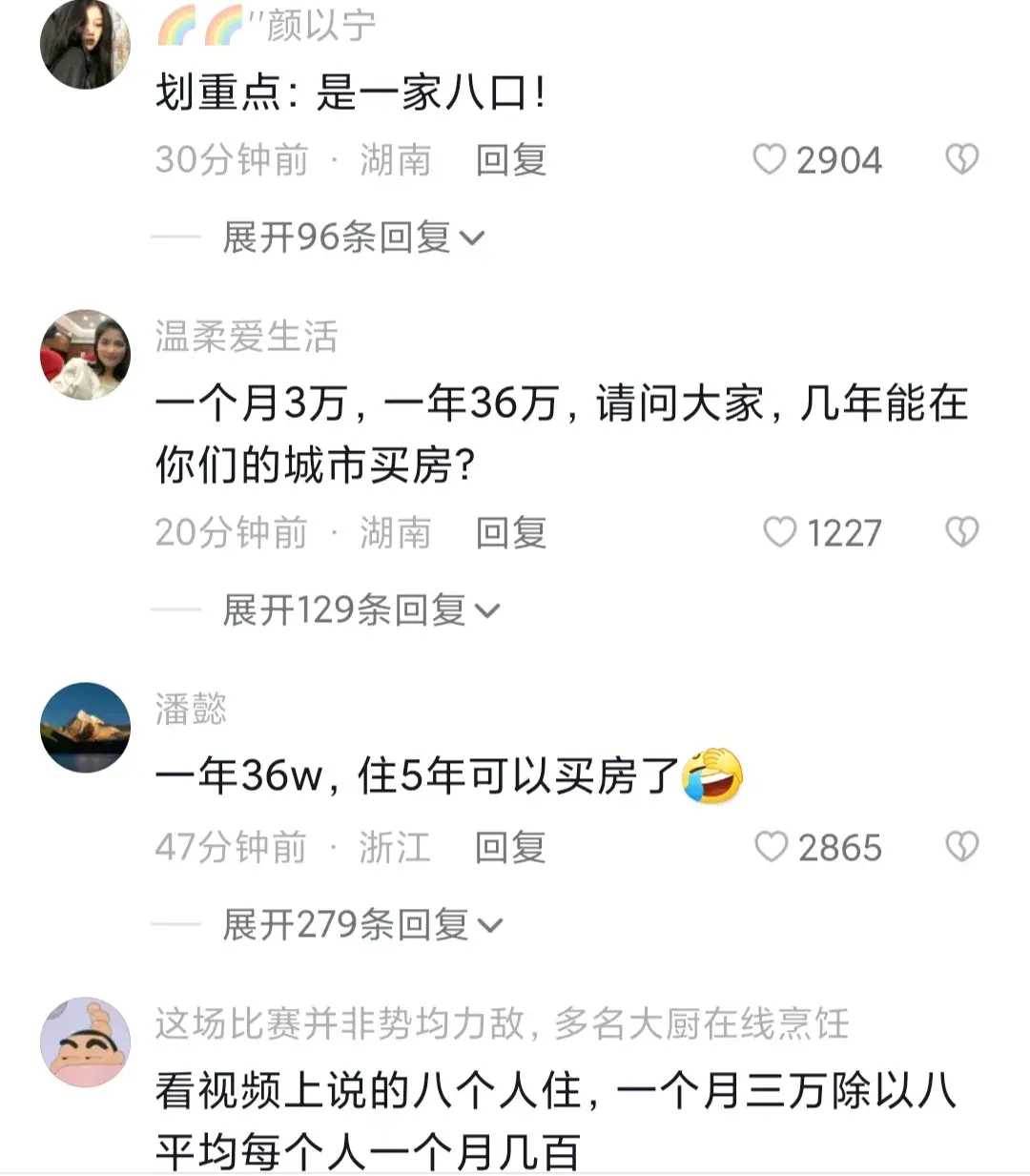This screenshot has height=1176, width=1030.
Task: Expand 279 replies under 潘懿's comment
Action: point(362,924)
